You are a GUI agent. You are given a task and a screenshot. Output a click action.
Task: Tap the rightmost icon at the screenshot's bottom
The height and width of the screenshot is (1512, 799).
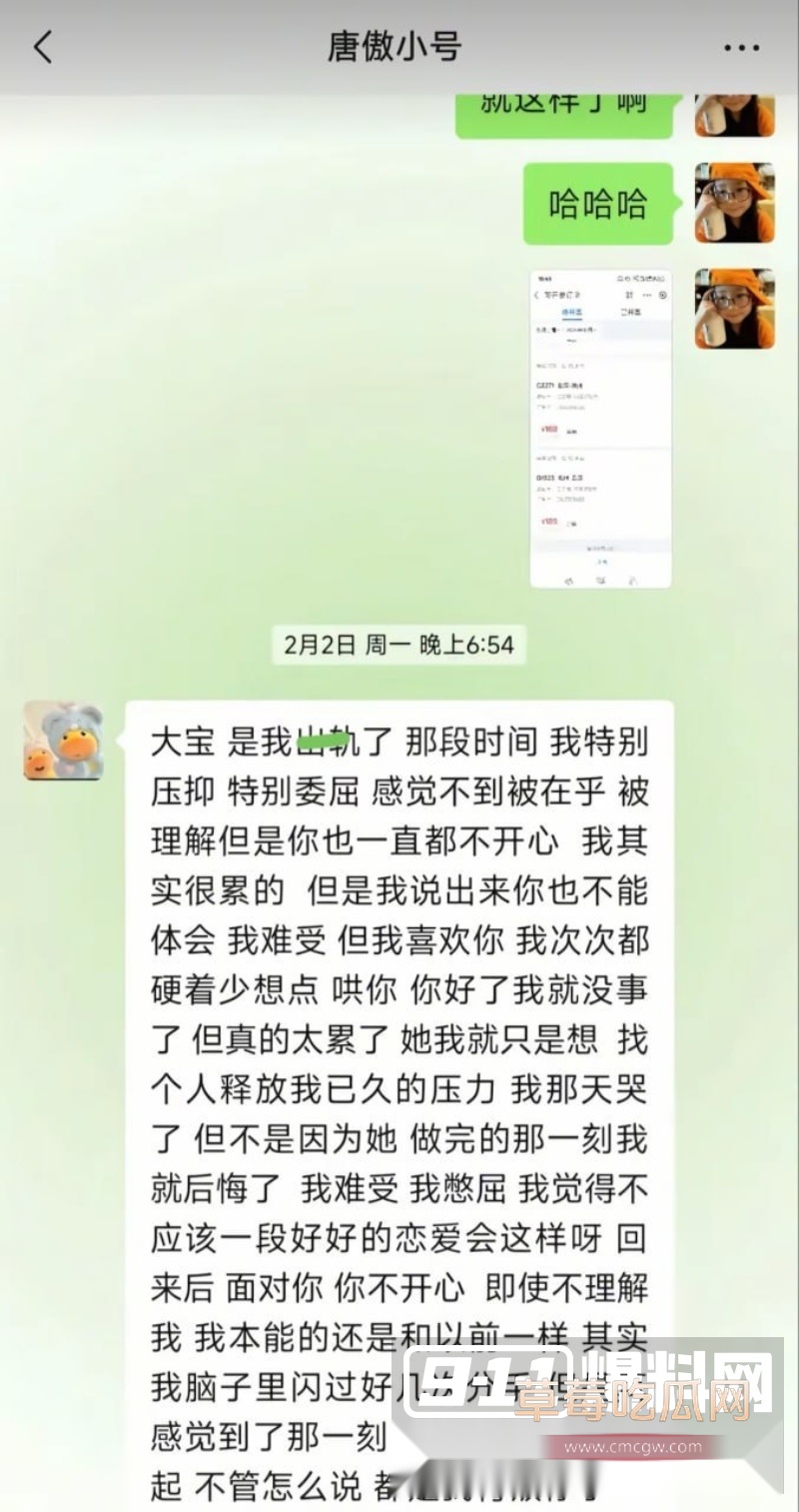point(632,581)
